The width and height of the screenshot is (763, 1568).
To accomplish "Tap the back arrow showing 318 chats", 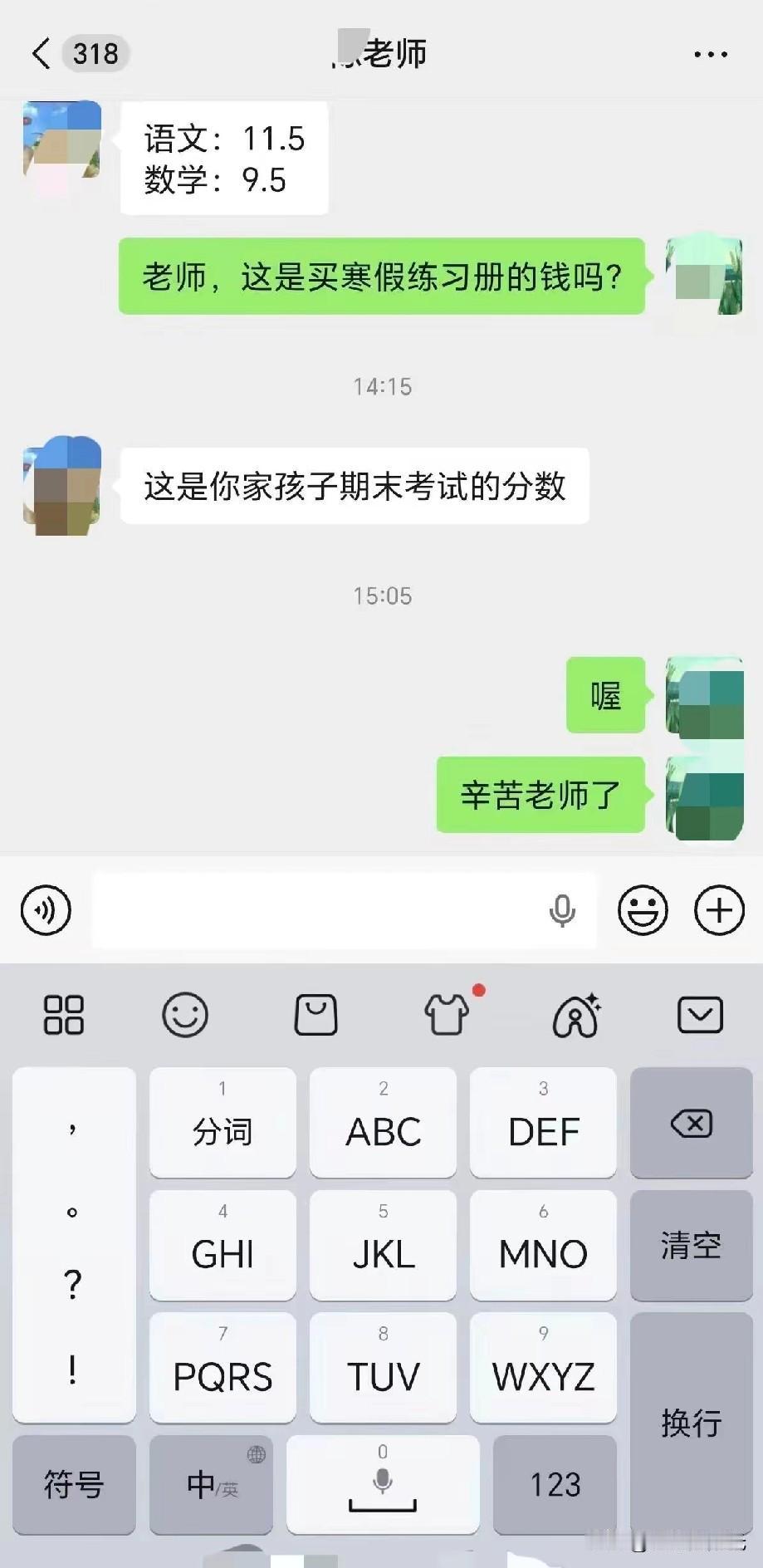I will (75, 53).
